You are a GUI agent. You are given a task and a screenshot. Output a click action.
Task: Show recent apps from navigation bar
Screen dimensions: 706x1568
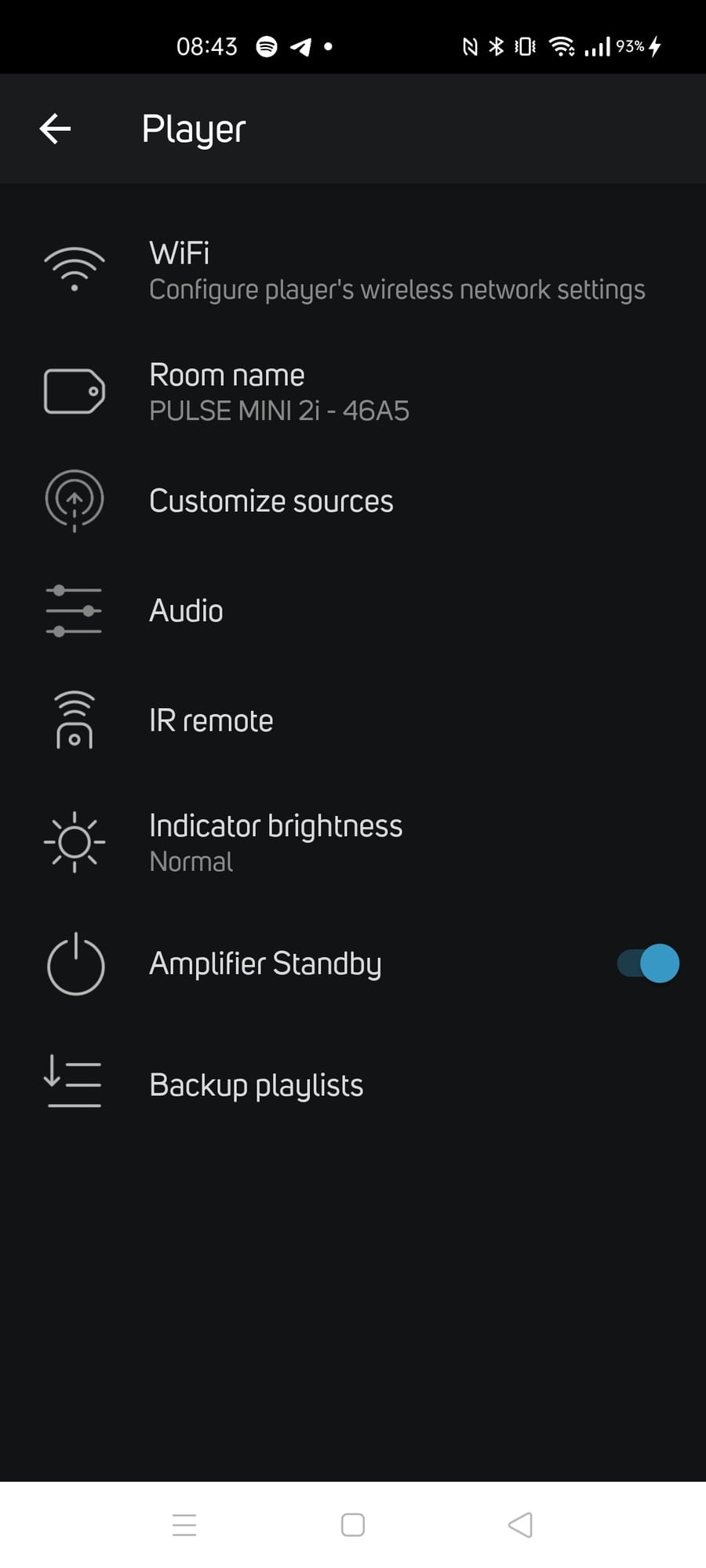[184, 1525]
